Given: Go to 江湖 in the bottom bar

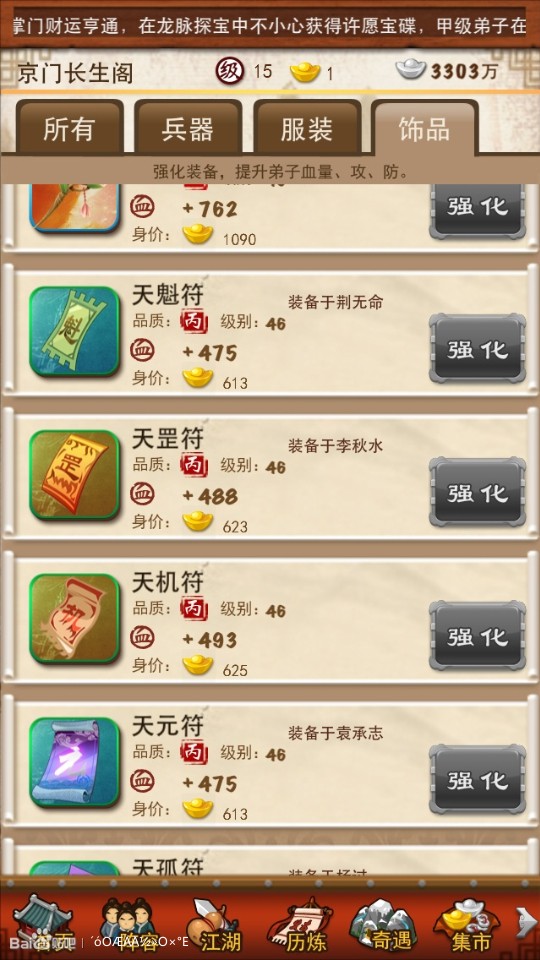Looking at the screenshot, I should coord(214,924).
